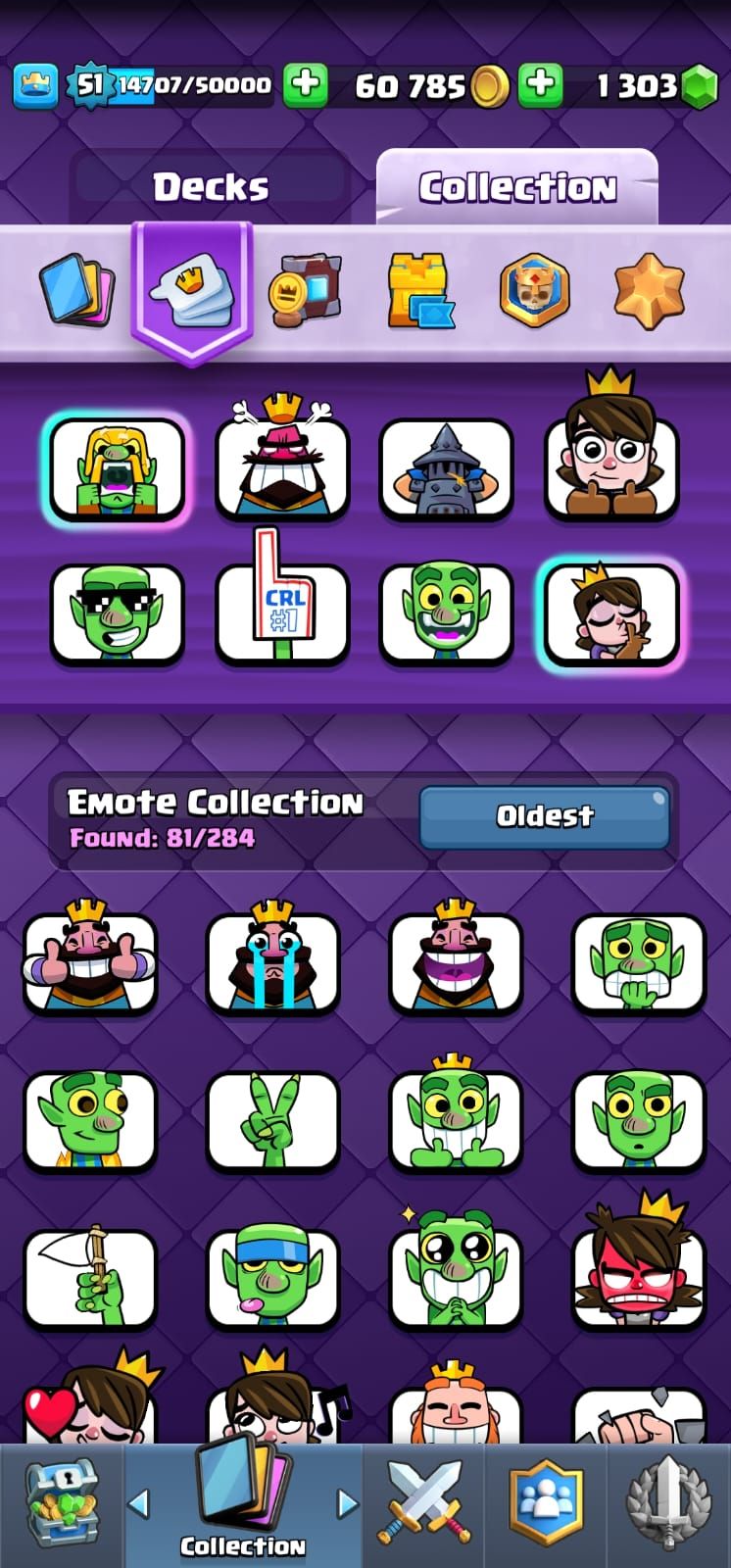Select the angry red princess emote
This screenshot has width=731, height=1568.
coord(638,1274)
